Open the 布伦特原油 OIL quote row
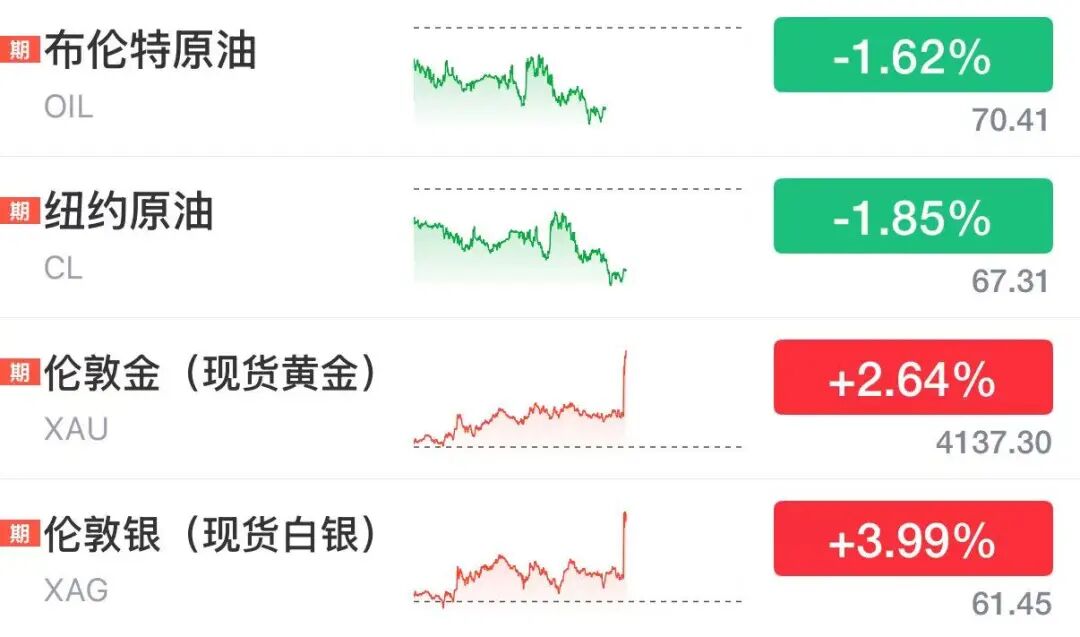The width and height of the screenshot is (1080, 637). click(x=540, y=78)
